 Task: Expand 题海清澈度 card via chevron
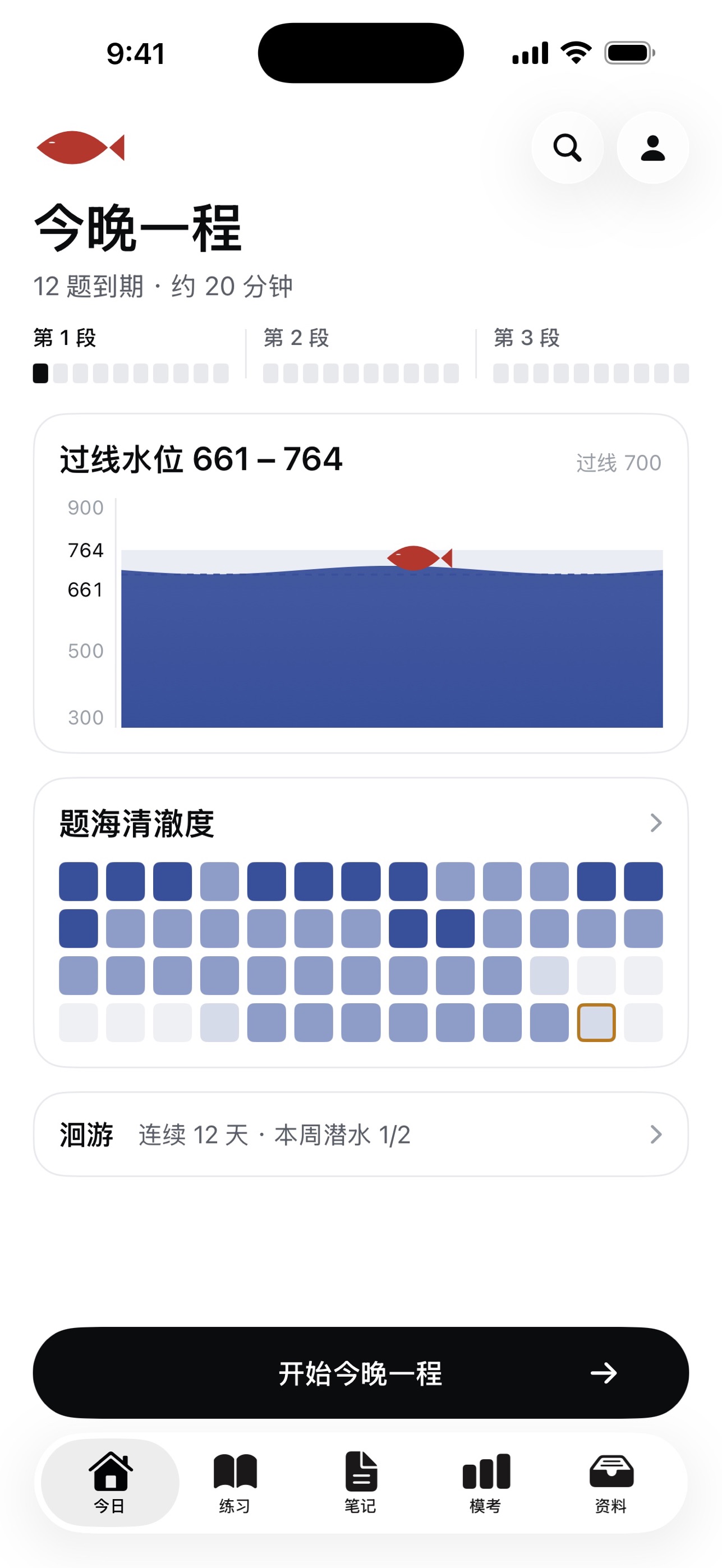[656, 822]
